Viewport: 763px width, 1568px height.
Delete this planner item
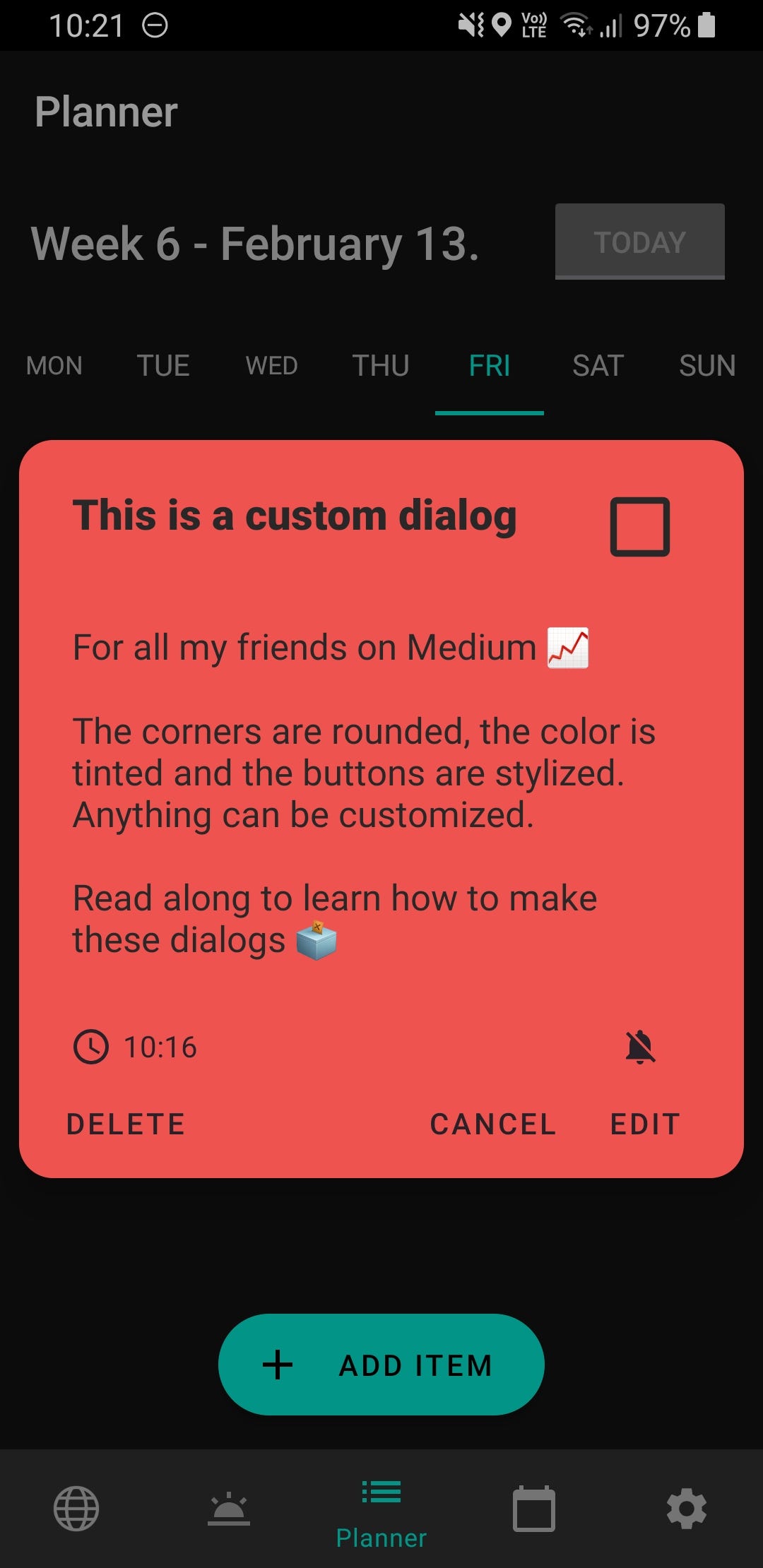pyautogui.click(x=126, y=1124)
